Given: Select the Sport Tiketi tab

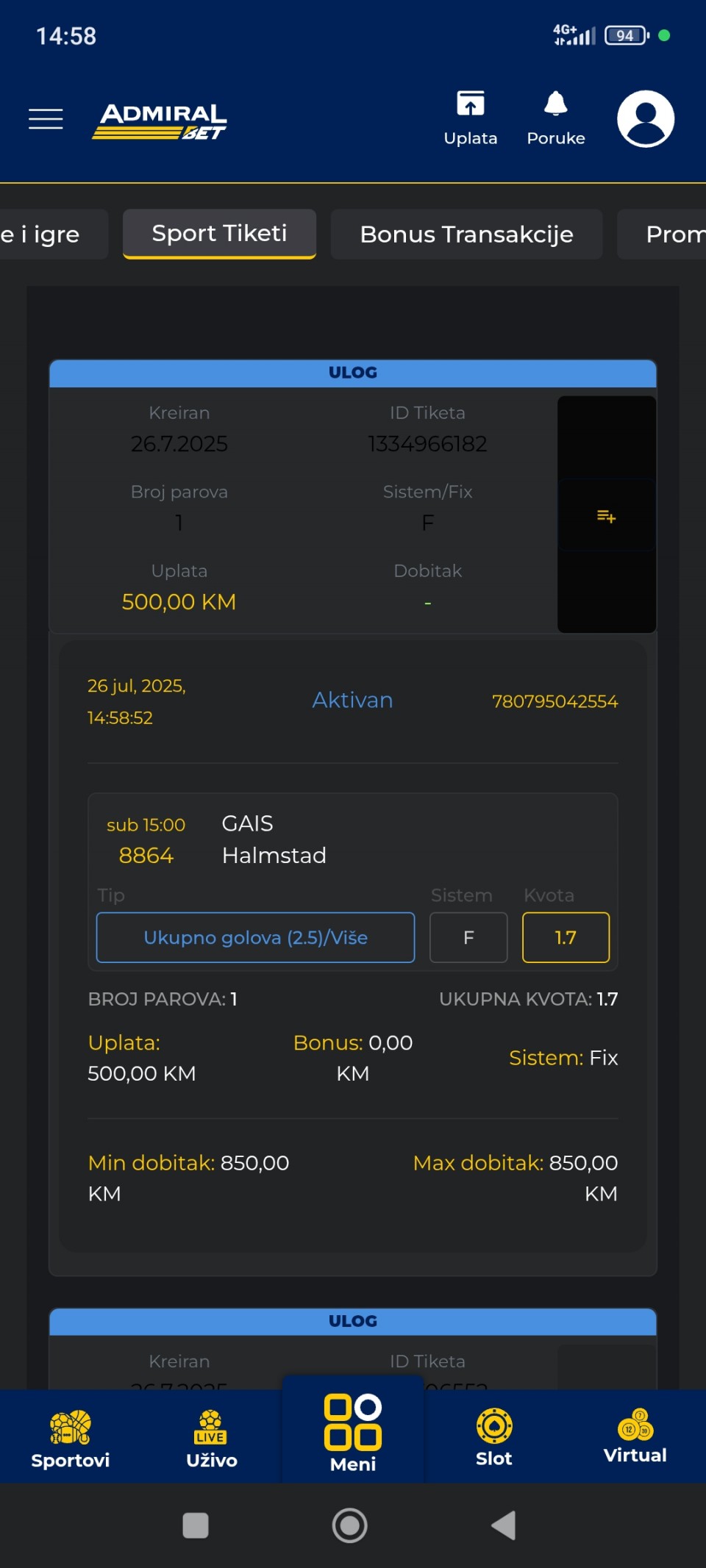Looking at the screenshot, I should click(x=219, y=234).
